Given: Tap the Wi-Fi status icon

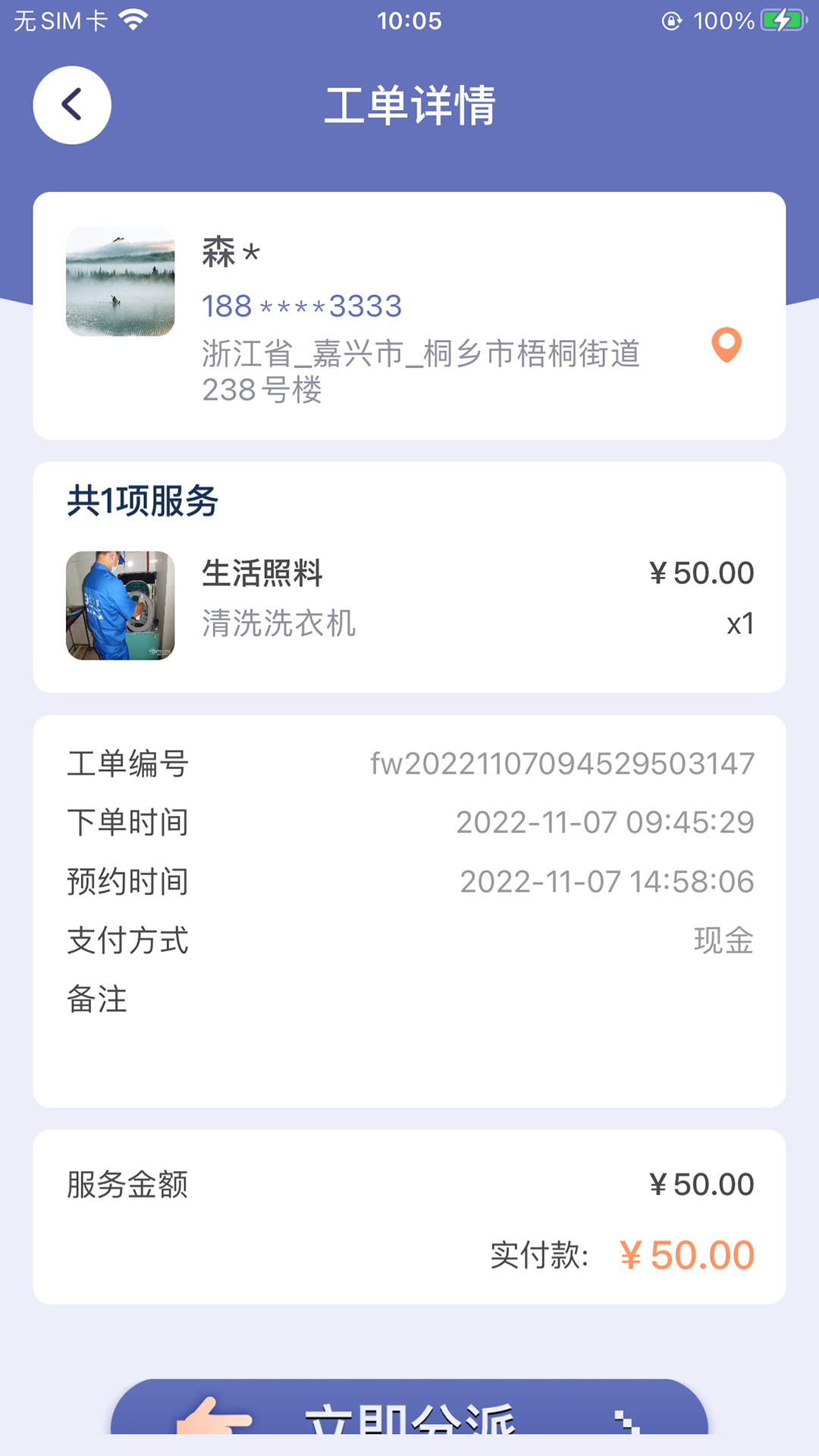Looking at the screenshot, I should [x=133, y=20].
